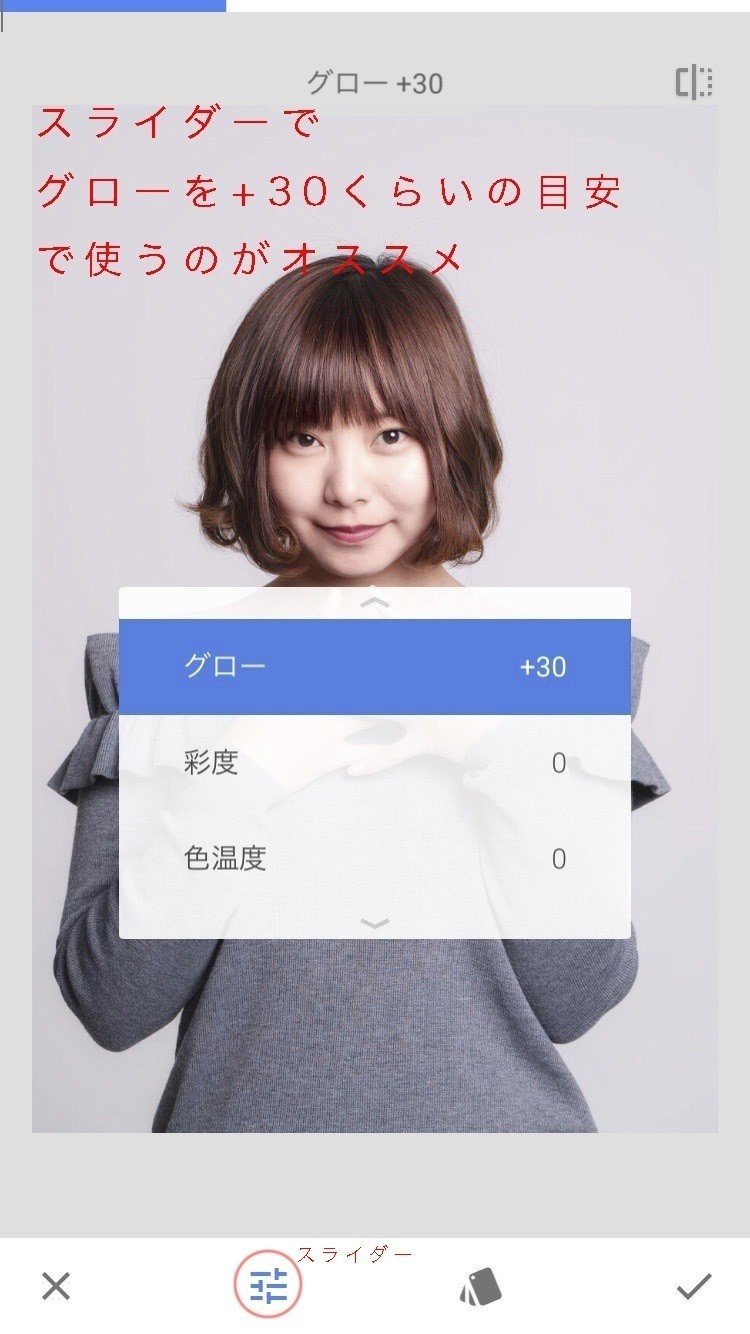
Task: Select the グロー parameter row
Action: pos(374,667)
